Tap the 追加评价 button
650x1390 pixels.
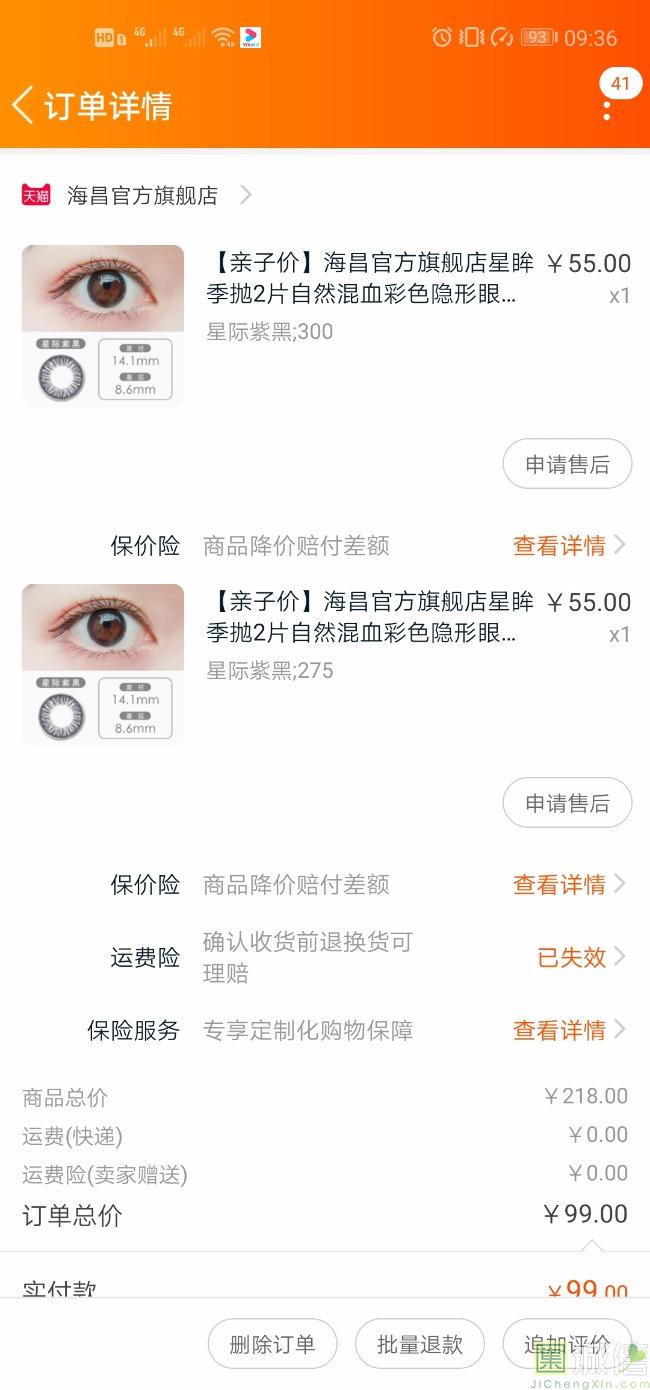(567, 1345)
